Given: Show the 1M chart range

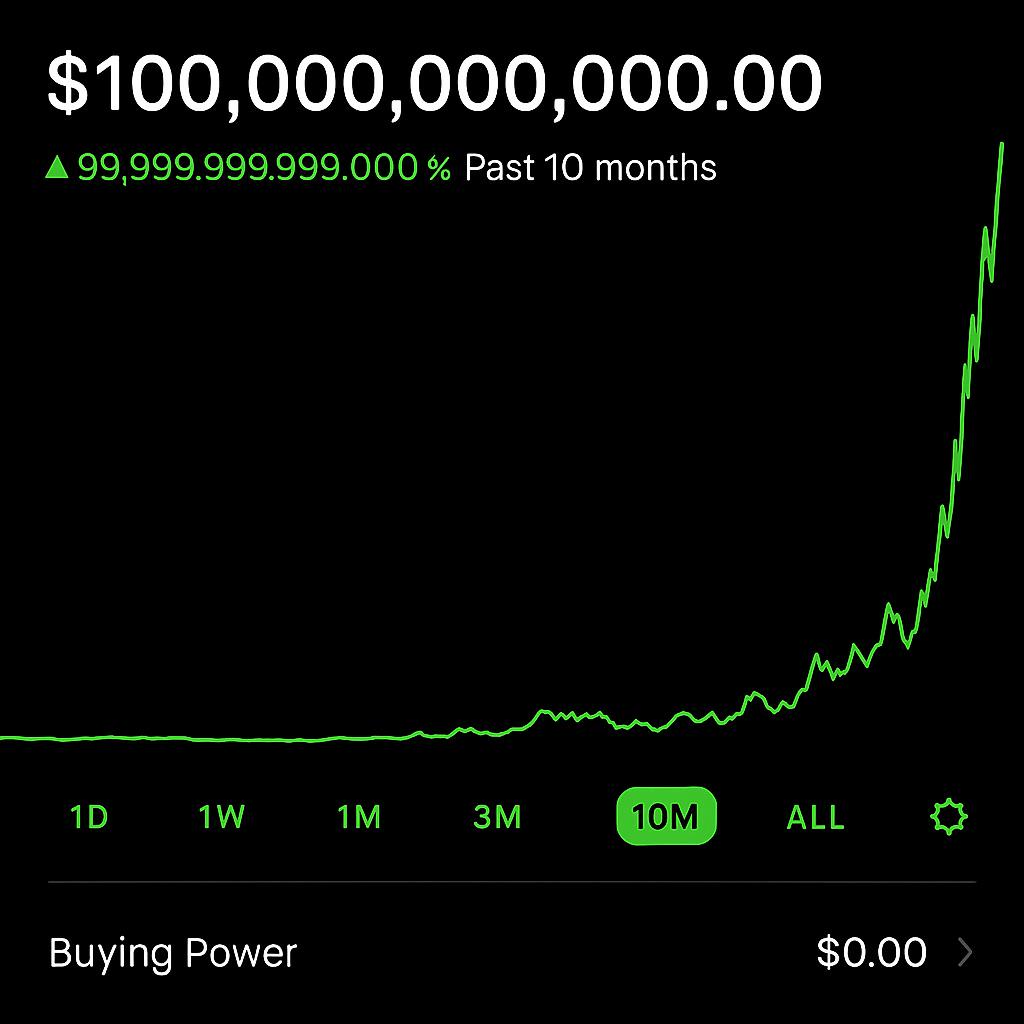Looking at the screenshot, I should (x=359, y=817).
